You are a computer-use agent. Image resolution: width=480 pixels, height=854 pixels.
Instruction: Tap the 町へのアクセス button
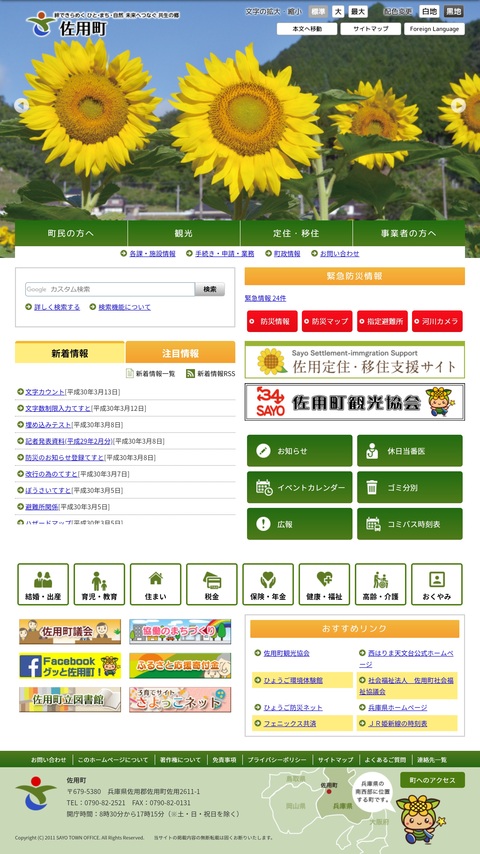[x=433, y=780]
